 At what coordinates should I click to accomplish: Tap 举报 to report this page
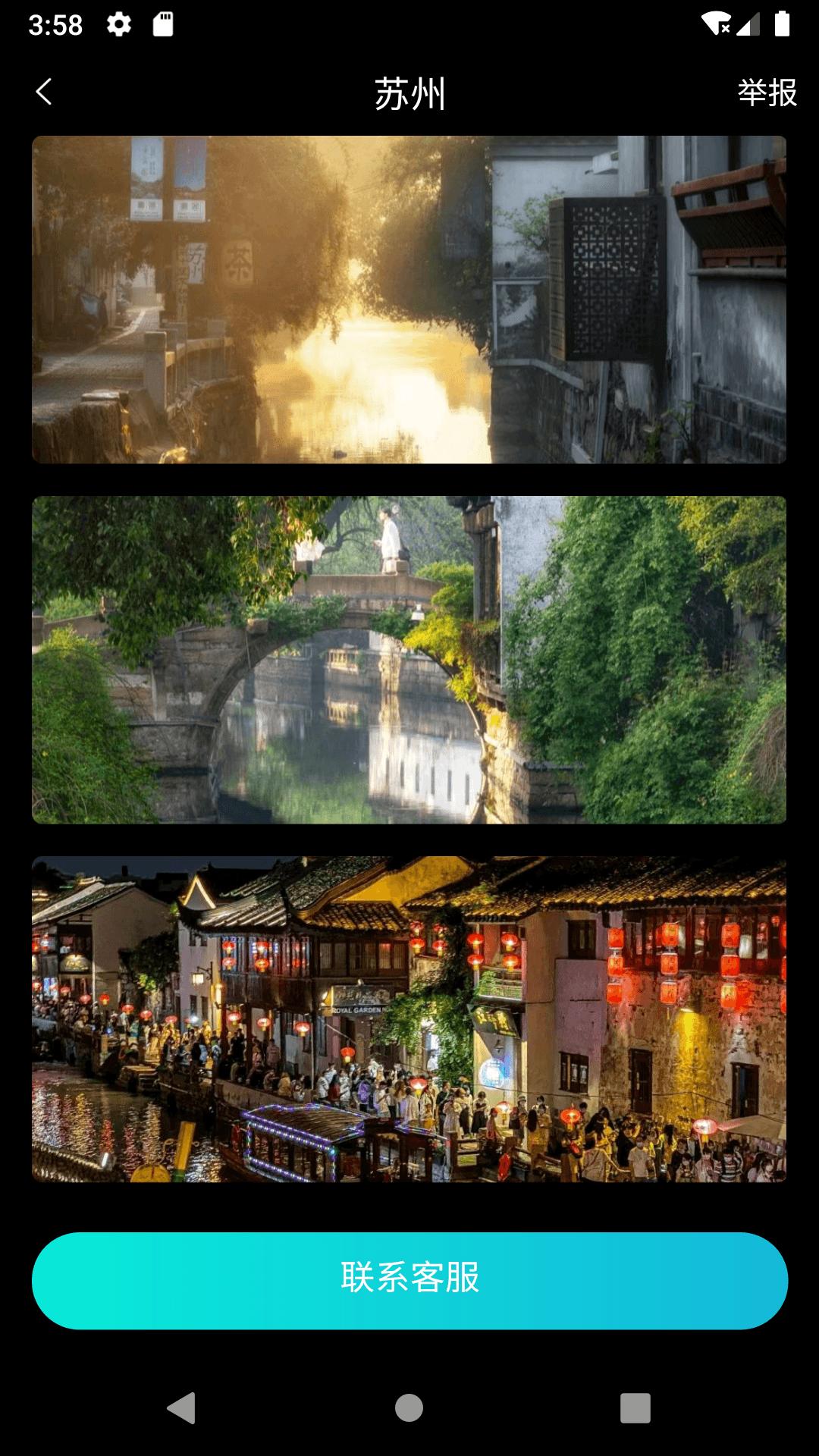click(767, 93)
